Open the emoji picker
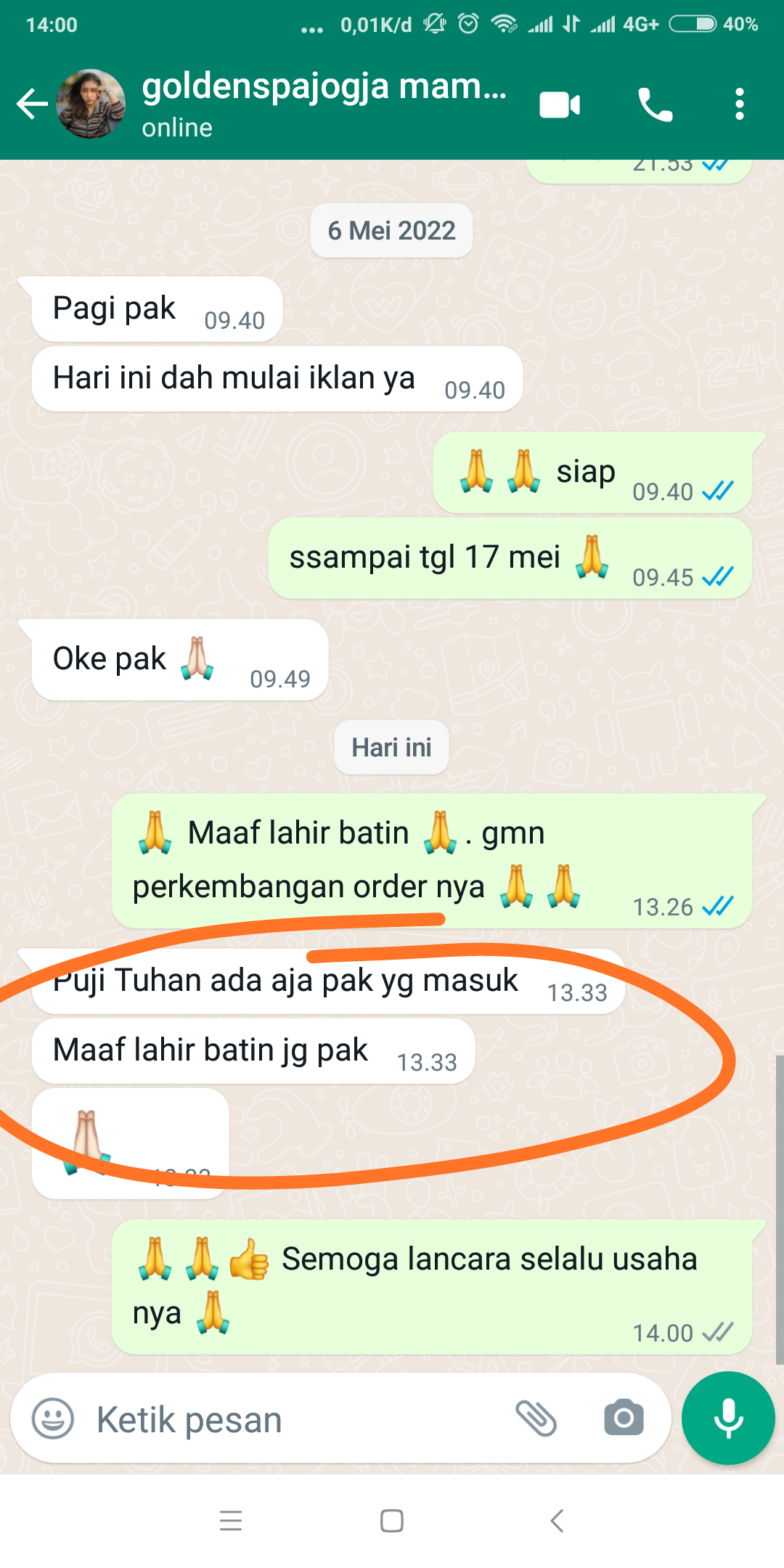This screenshot has height=1568, width=784. coord(53,1418)
